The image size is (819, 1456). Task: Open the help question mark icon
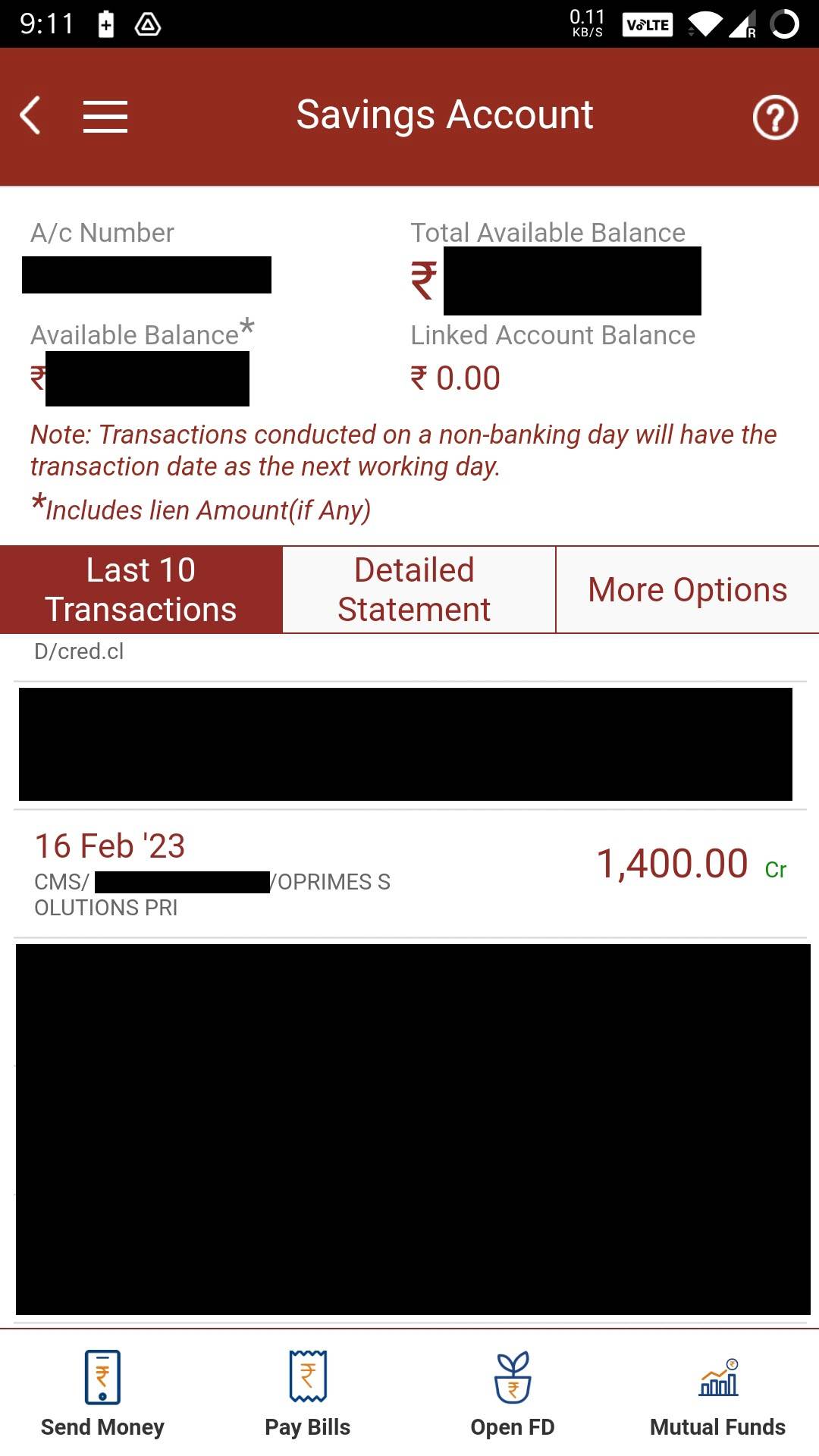click(775, 118)
